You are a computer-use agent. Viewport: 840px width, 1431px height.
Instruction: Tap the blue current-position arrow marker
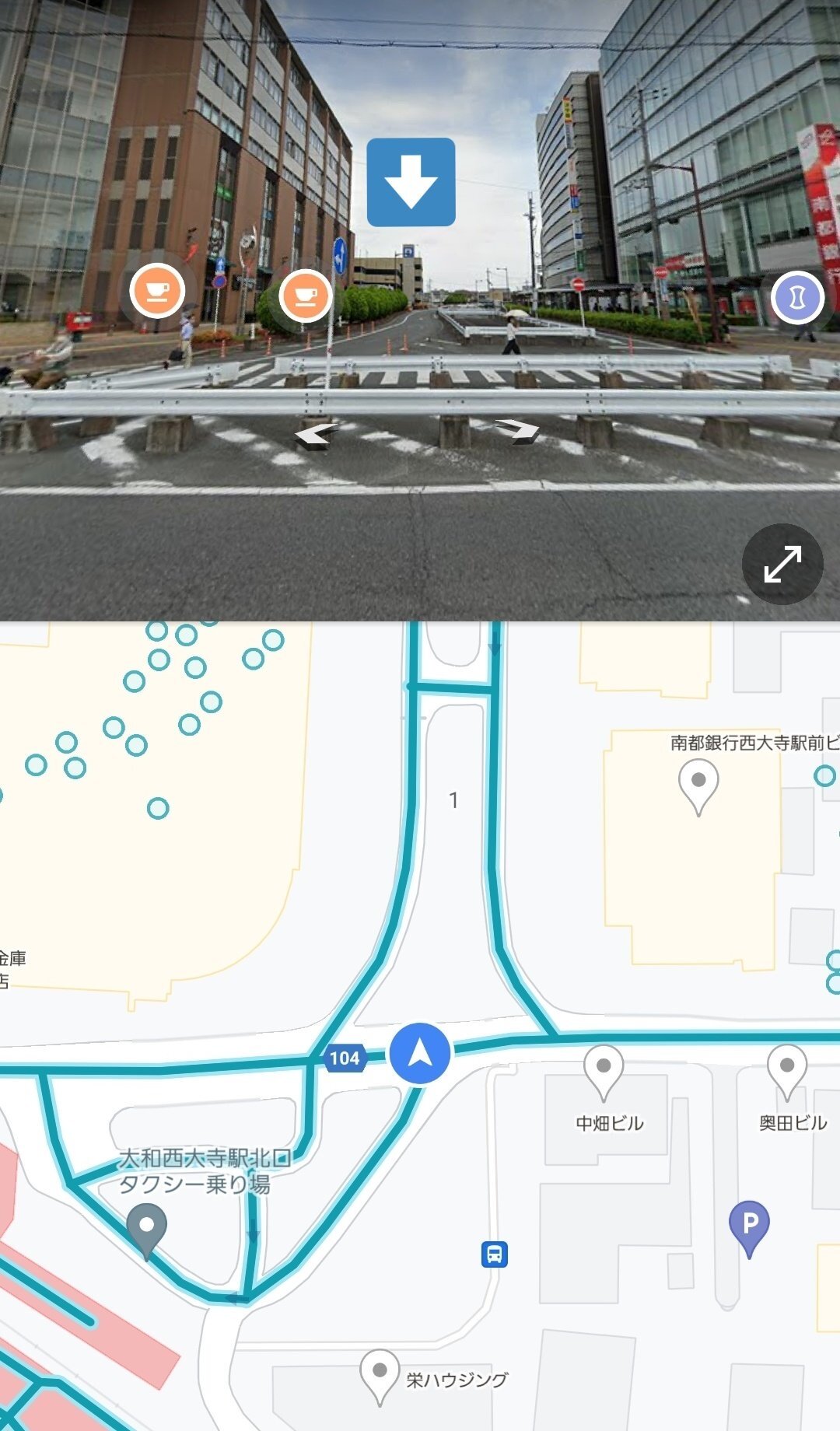pos(420,1053)
